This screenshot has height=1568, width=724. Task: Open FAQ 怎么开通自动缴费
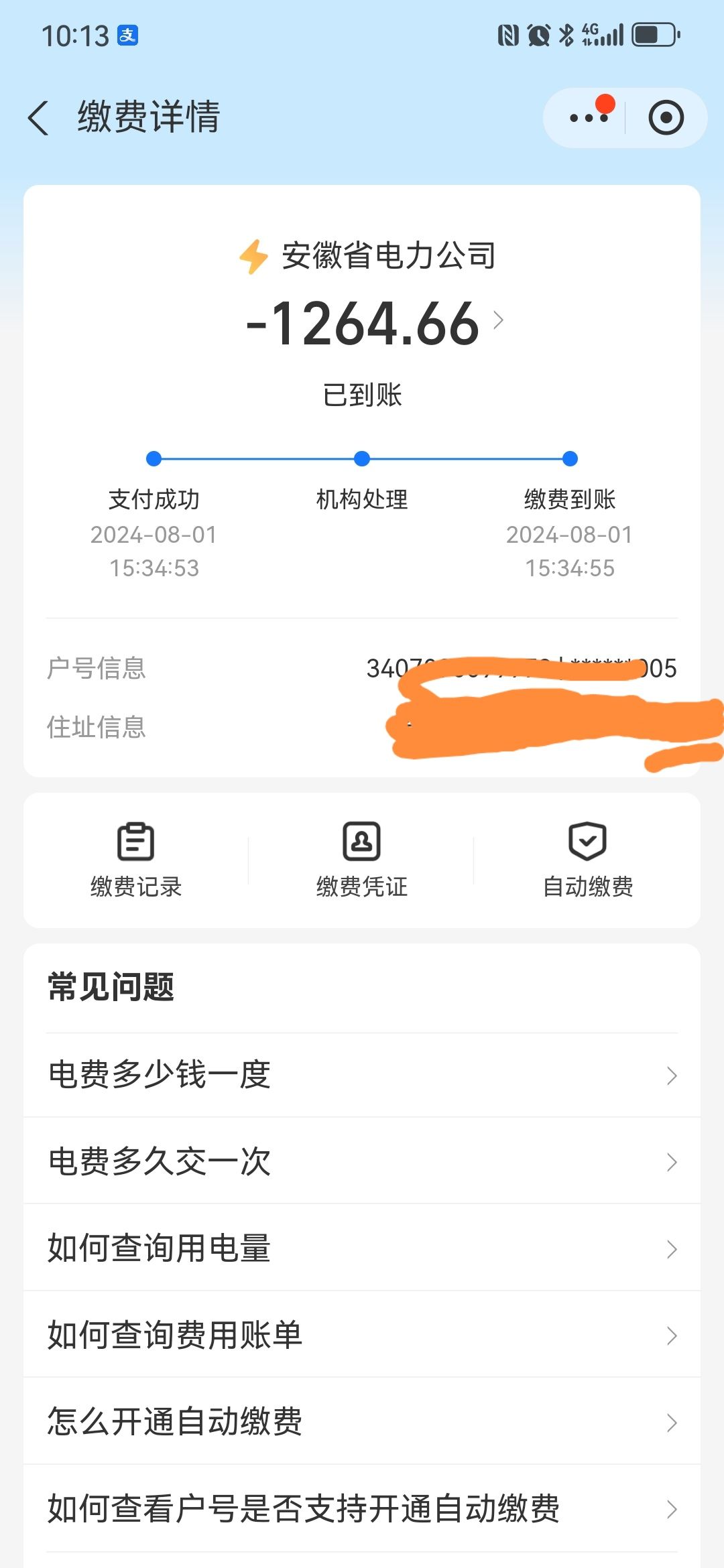click(362, 1421)
